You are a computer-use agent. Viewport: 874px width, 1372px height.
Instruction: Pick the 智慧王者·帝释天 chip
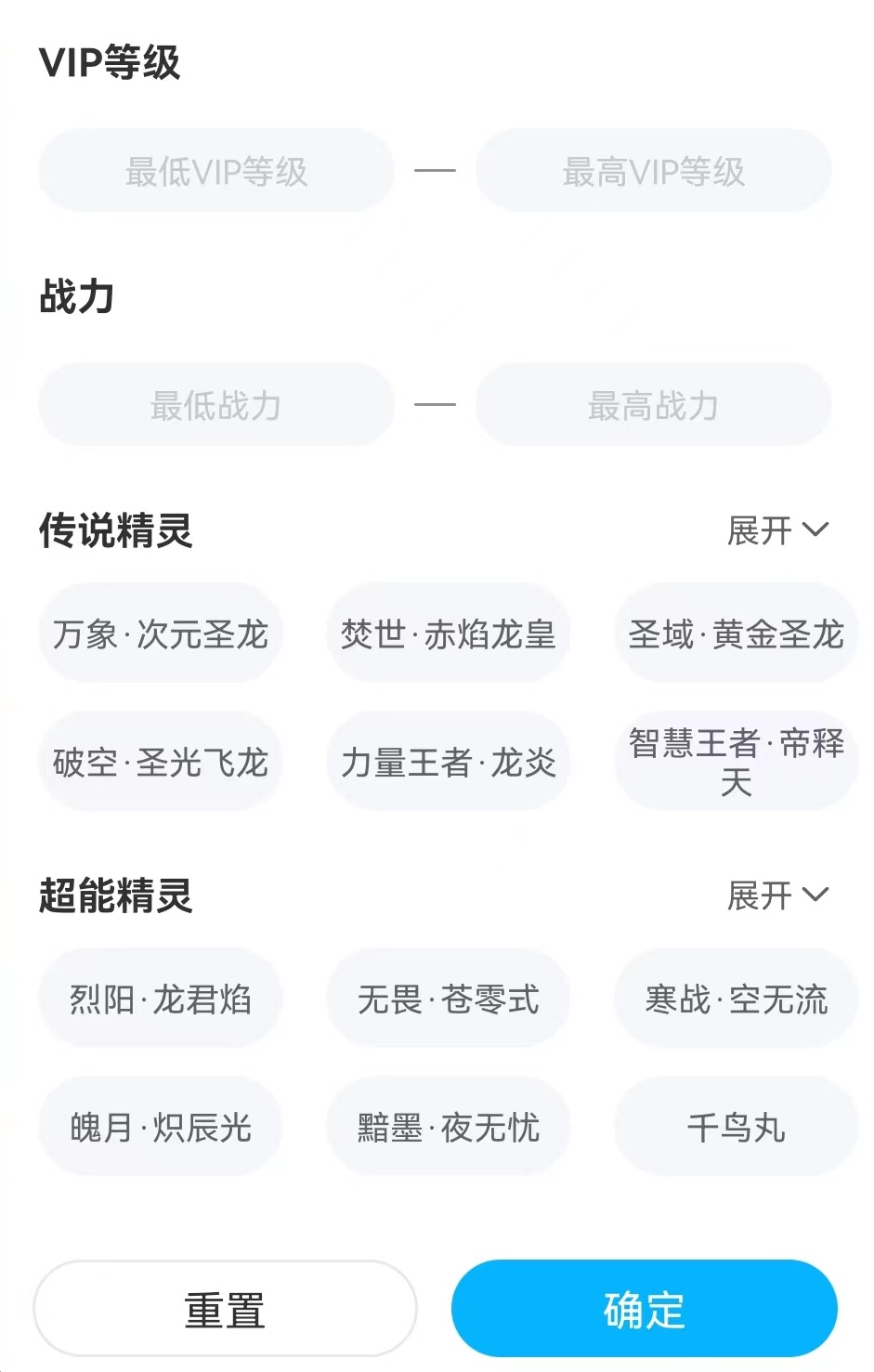[x=736, y=762]
